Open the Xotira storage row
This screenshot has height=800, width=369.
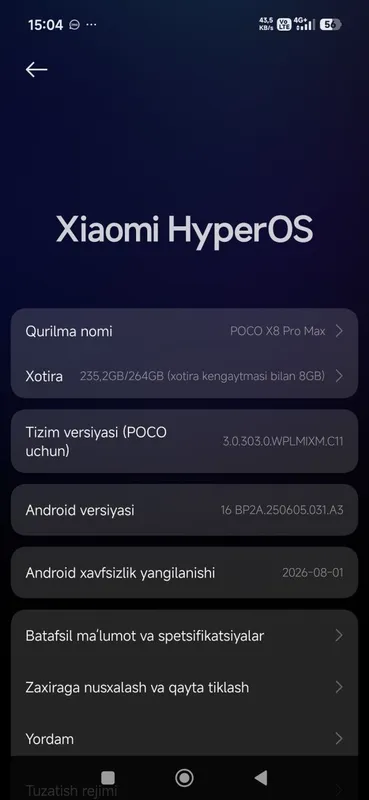(184, 376)
